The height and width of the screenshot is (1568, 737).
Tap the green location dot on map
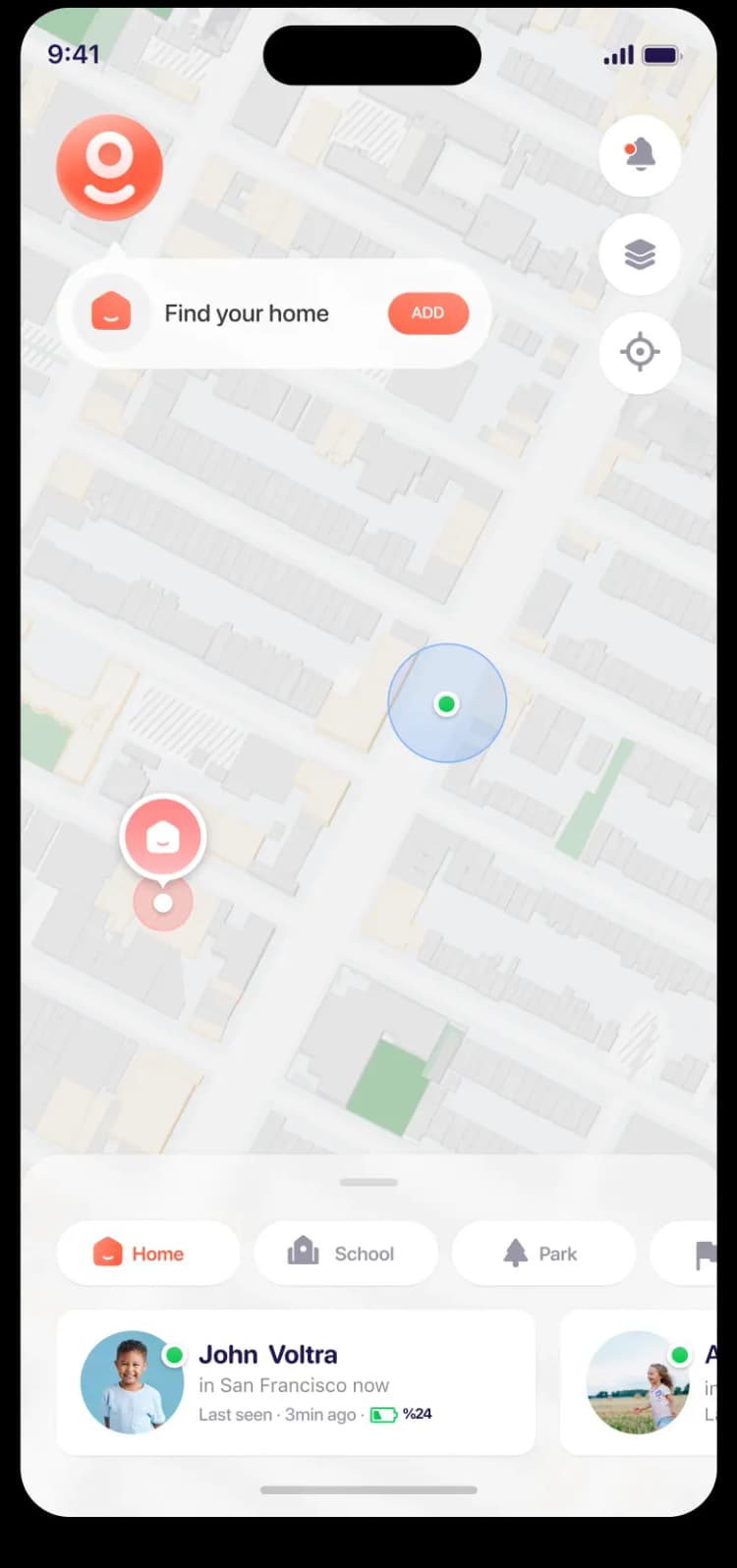pos(446,703)
